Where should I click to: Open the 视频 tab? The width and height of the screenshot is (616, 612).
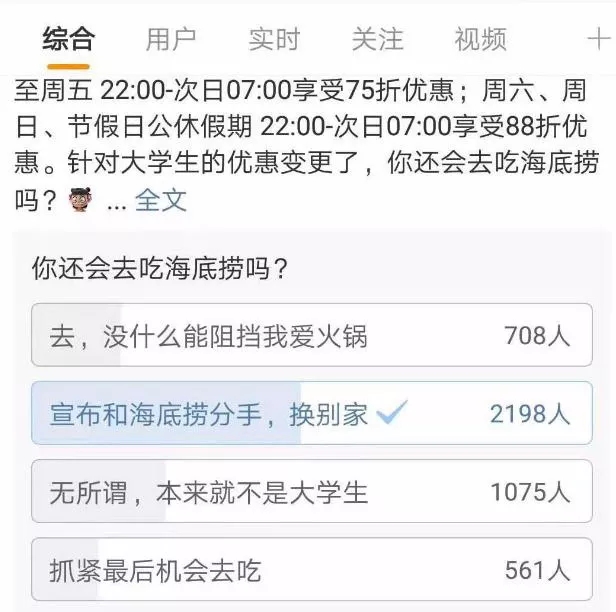481,39
